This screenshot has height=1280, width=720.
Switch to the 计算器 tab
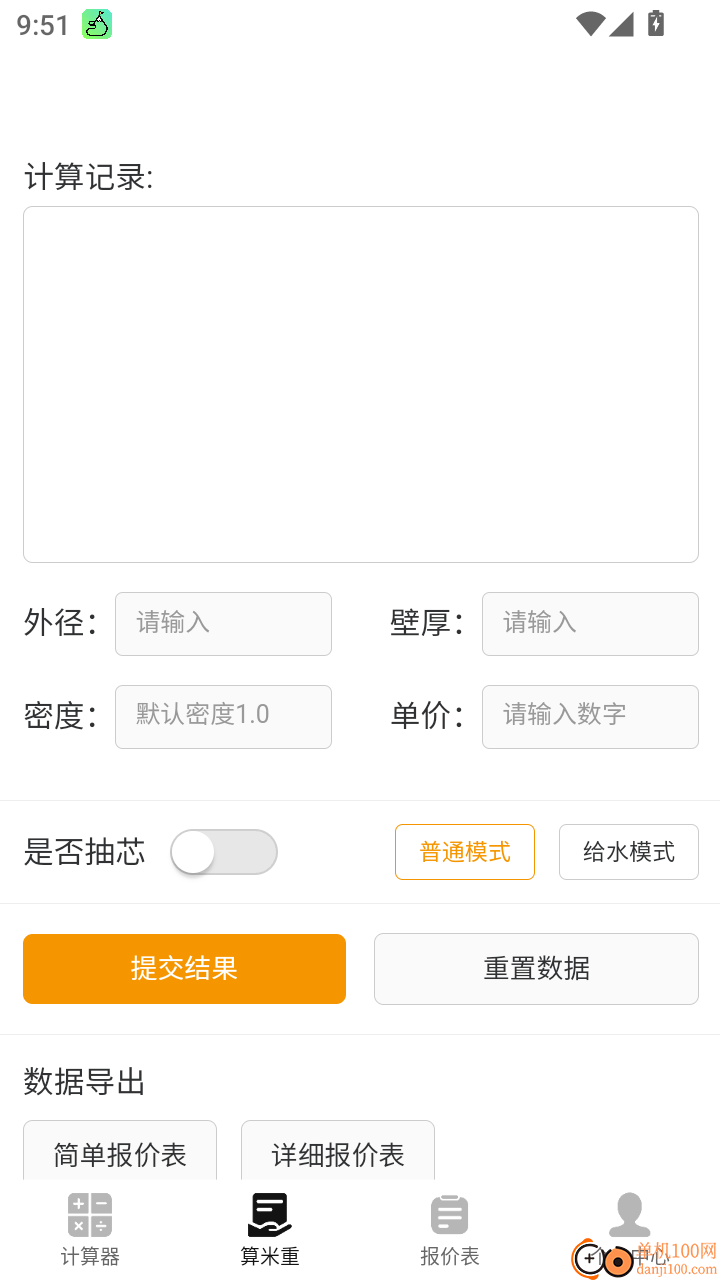89,1230
